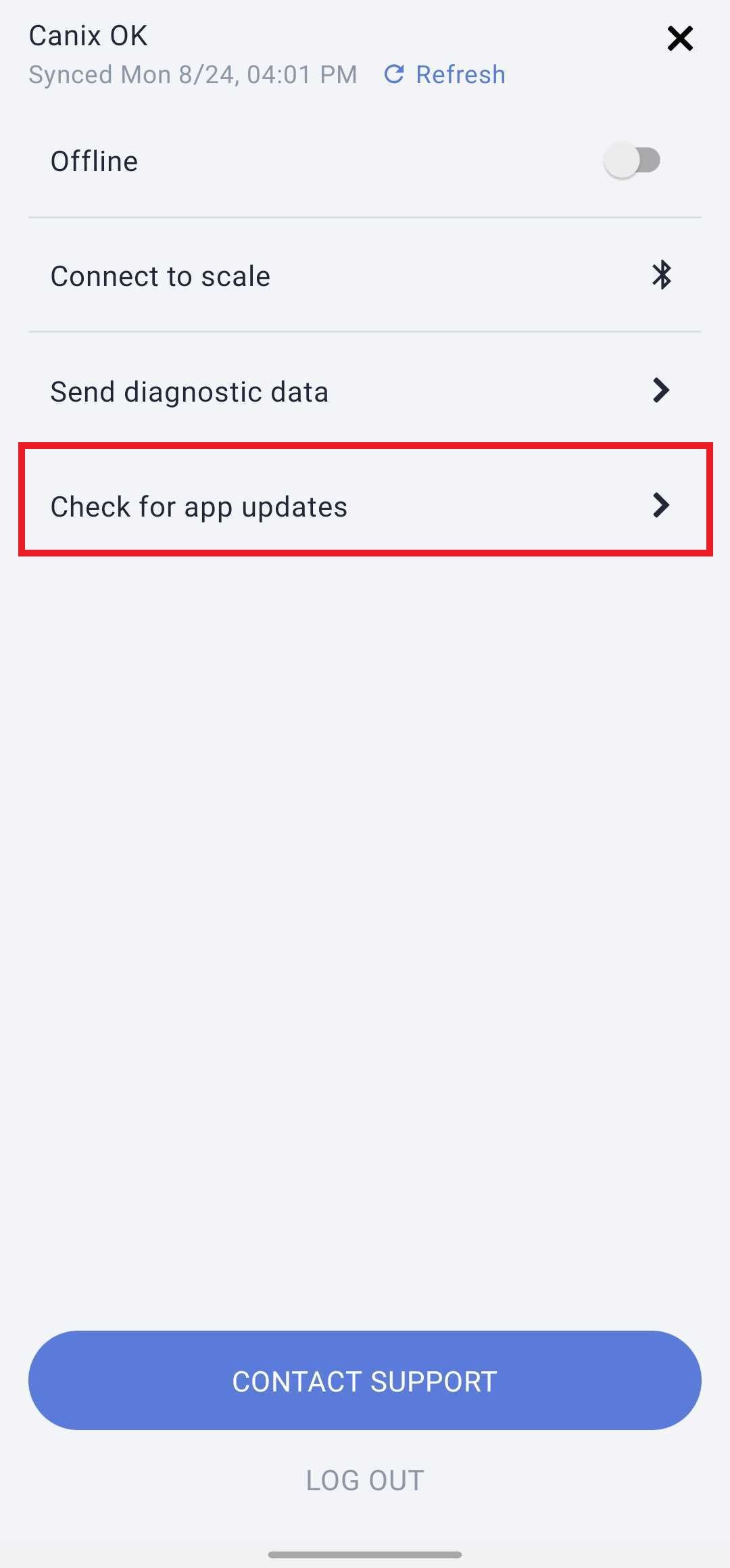This screenshot has width=730, height=1568.
Task: Close the settings panel with the X
Action: (x=680, y=39)
